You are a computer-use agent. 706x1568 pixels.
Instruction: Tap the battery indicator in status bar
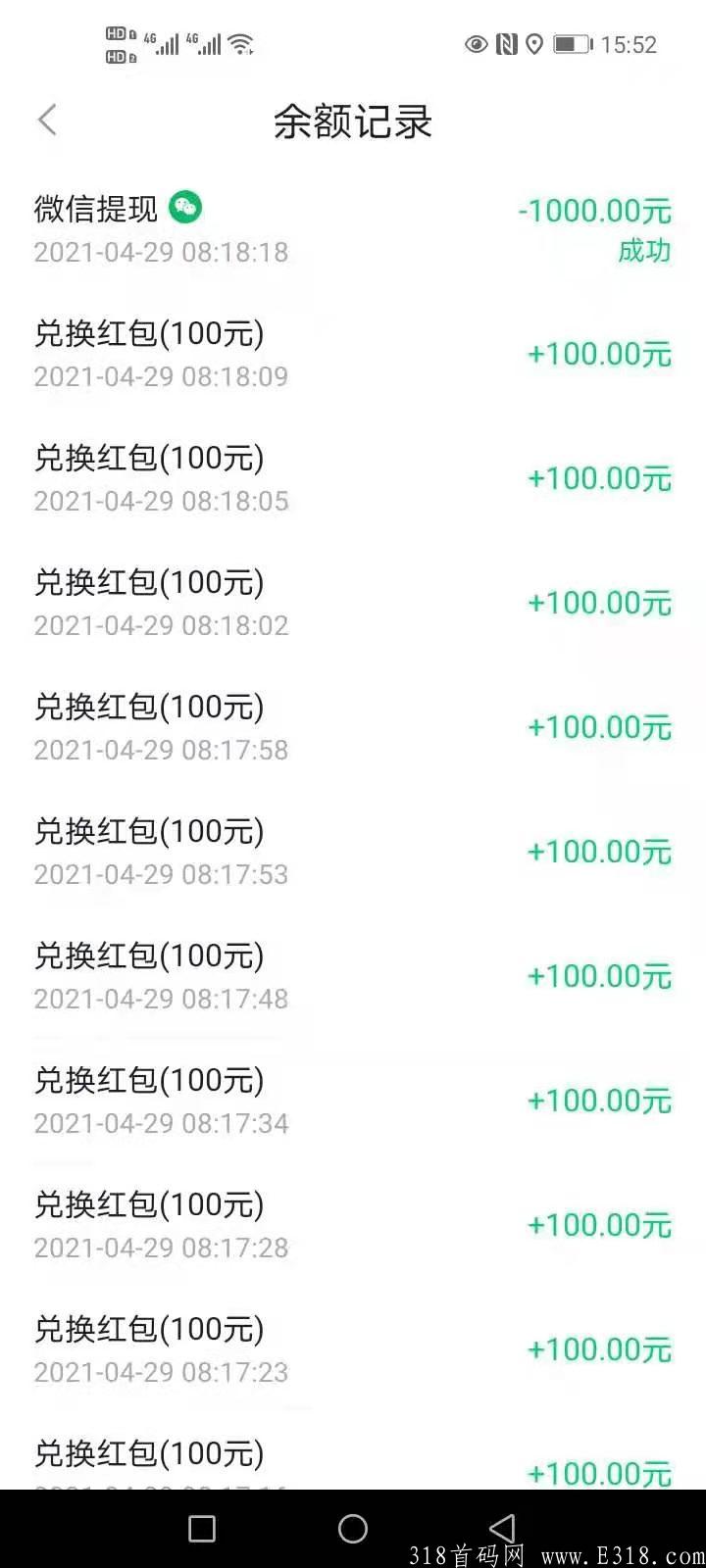point(572,44)
